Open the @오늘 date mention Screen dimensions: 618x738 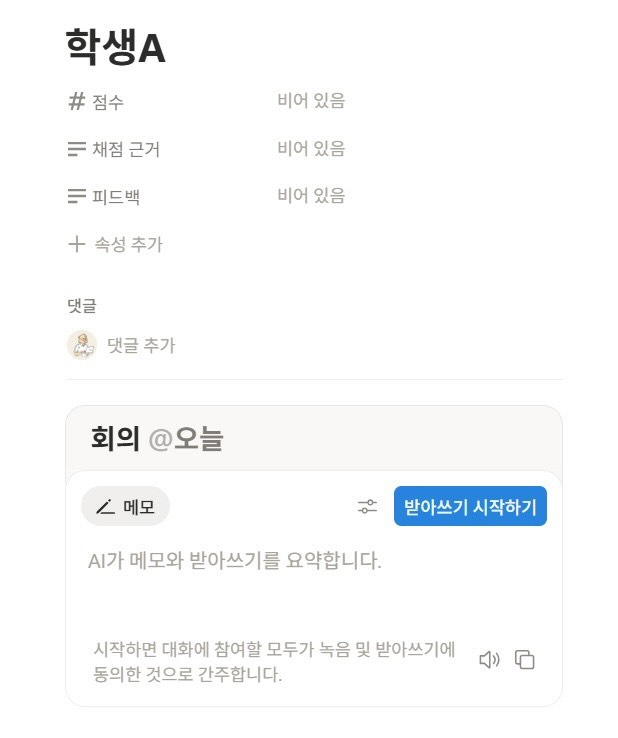[186, 439]
